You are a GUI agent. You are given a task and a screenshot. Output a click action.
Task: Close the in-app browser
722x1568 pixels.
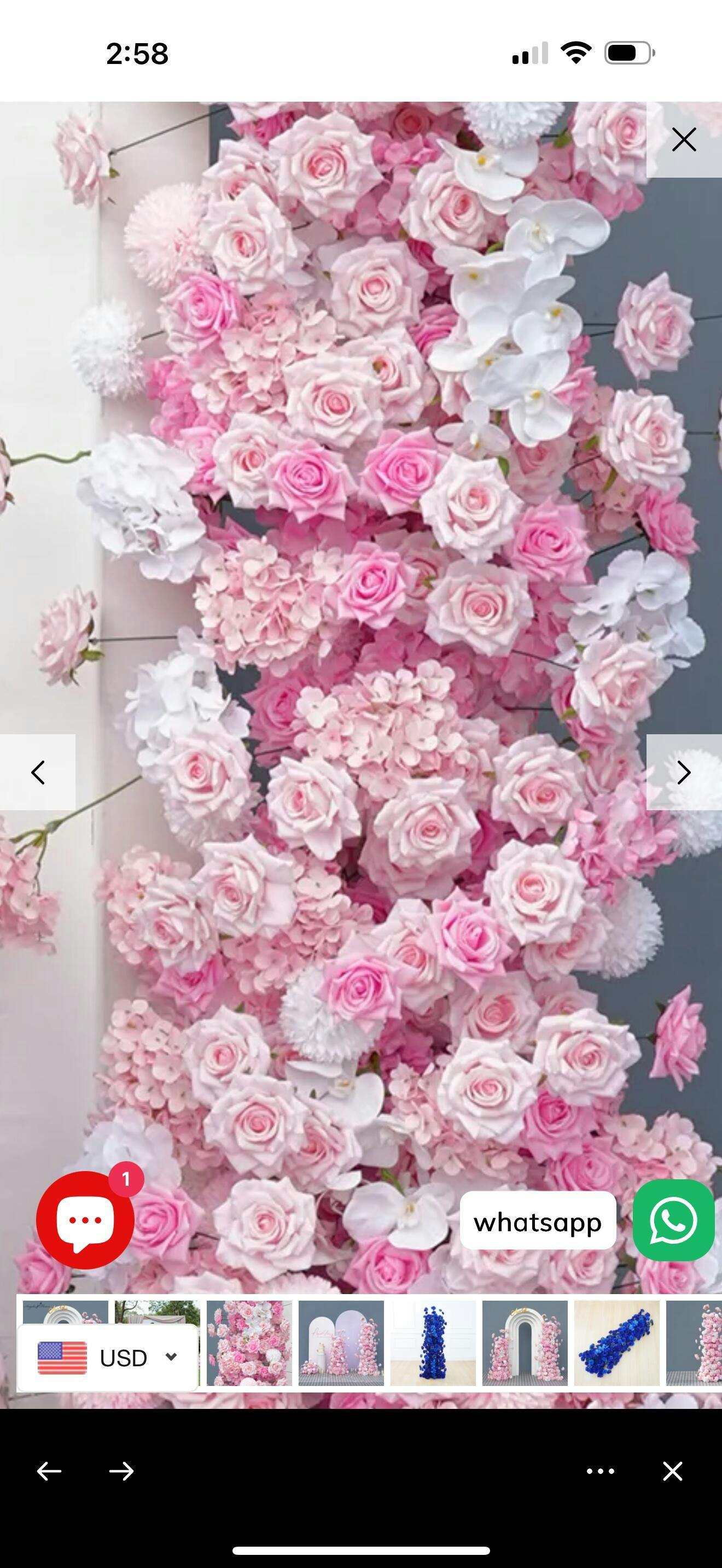tap(673, 1471)
